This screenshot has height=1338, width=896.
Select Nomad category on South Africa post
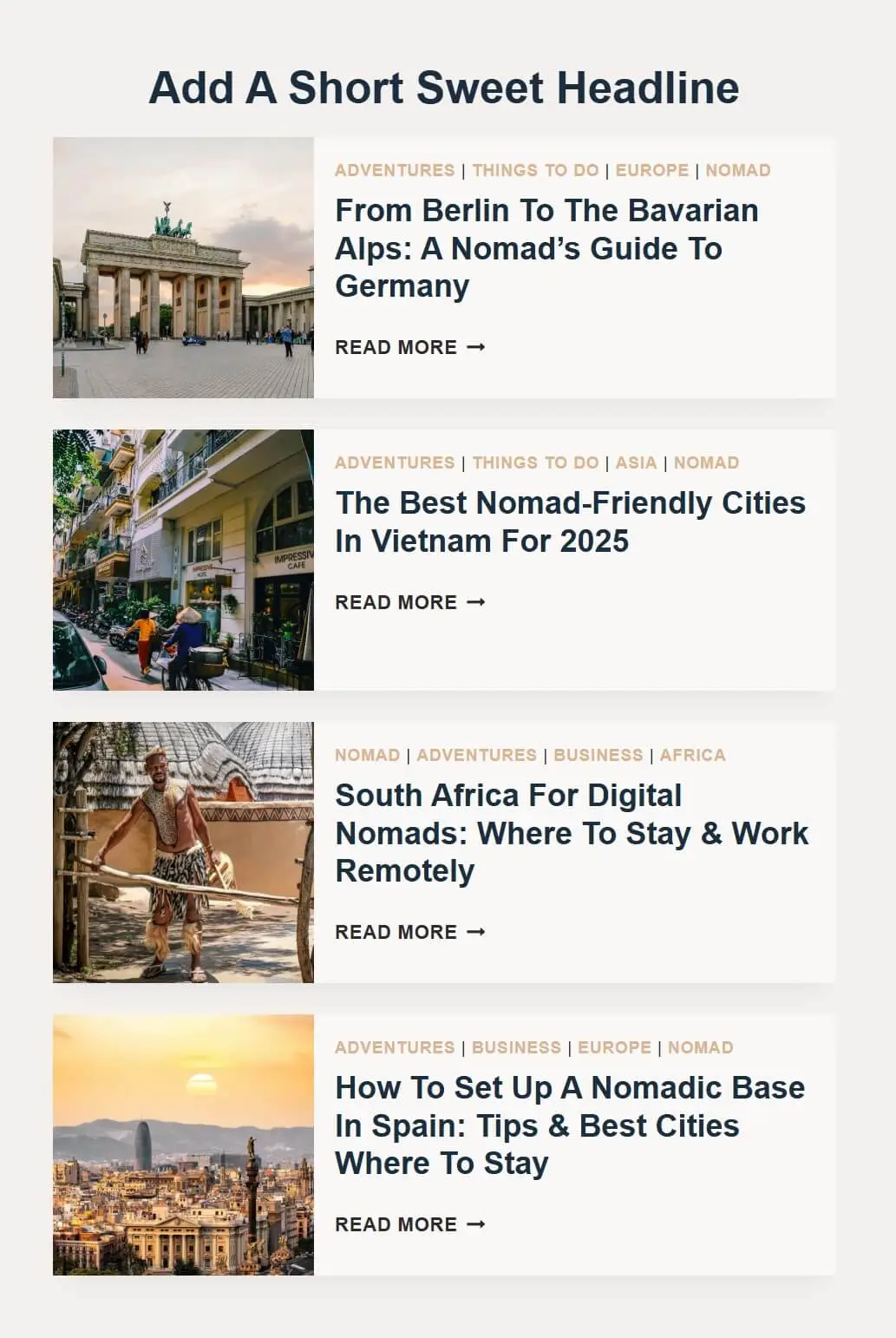[367, 755]
